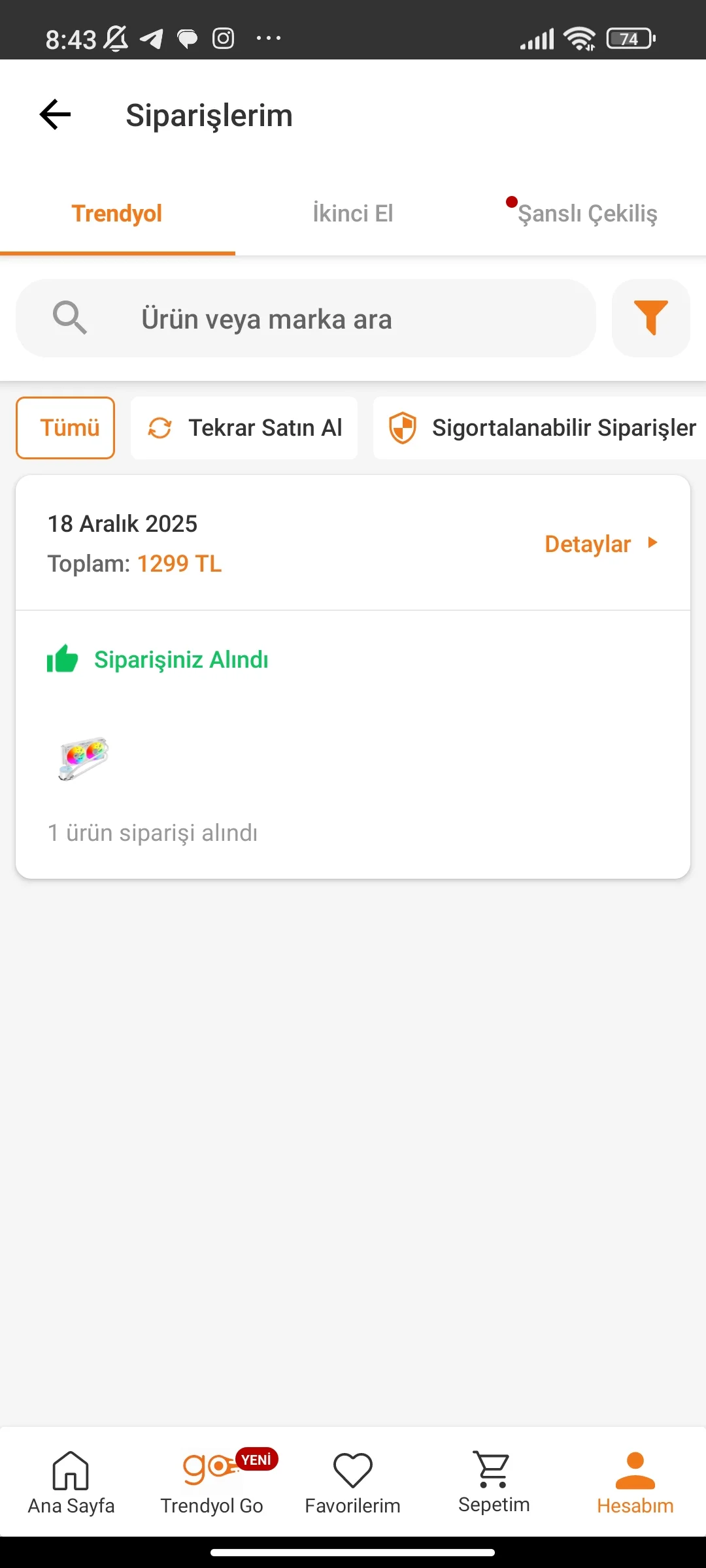The width and height of the screenshot is (706, 1568).
Task: Filter by Tekrar Satın Al
Action: (244, 428)
